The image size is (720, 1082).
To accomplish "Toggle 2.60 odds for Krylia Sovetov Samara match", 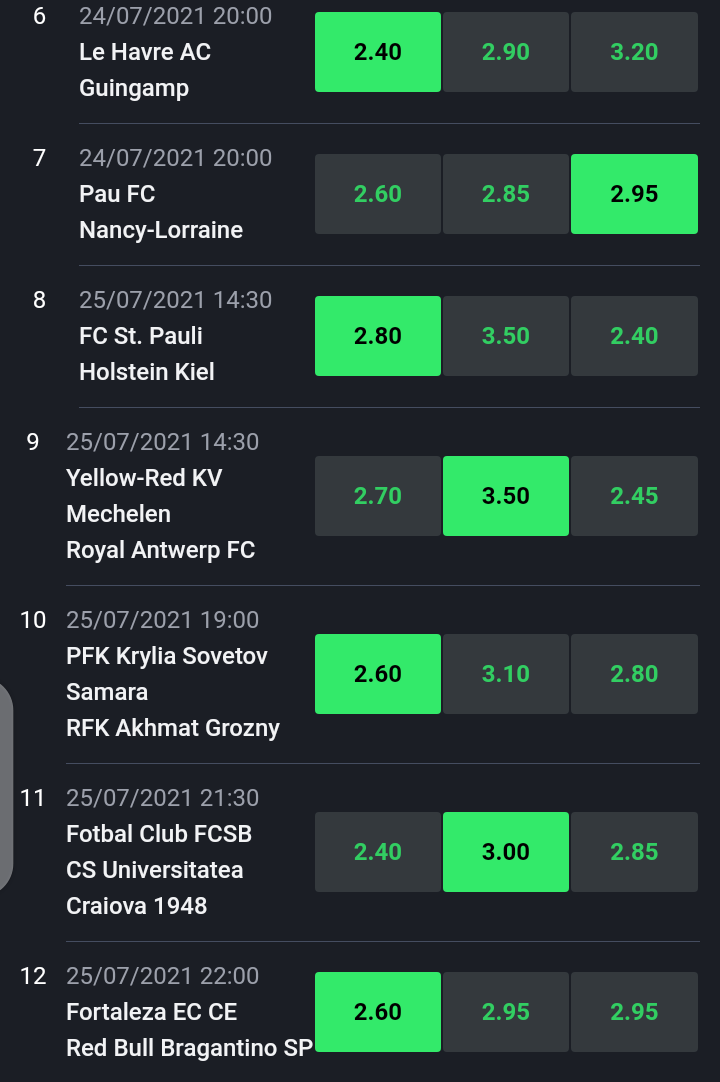I will click(378, 674).
